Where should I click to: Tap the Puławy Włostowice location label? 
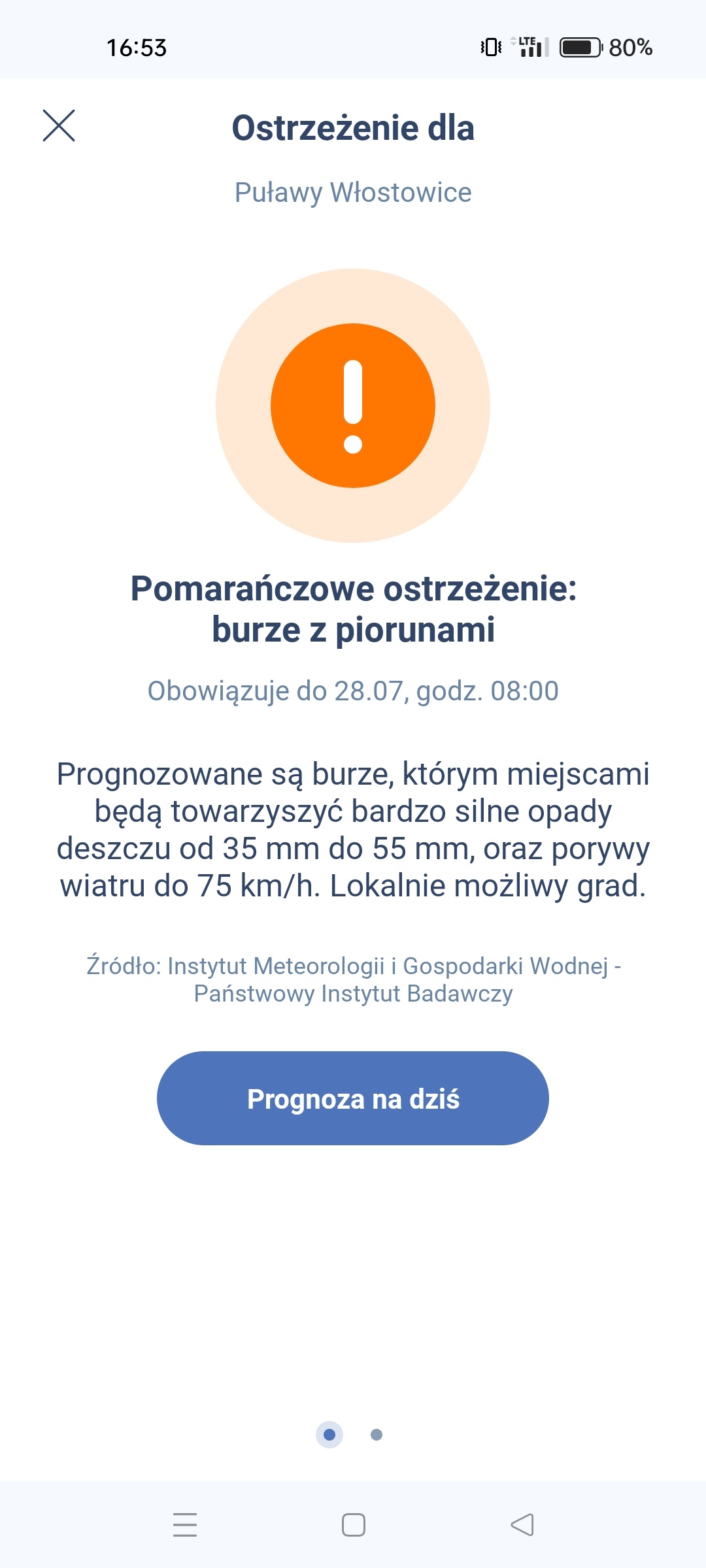pyautogui.click(x=353, y=191)
